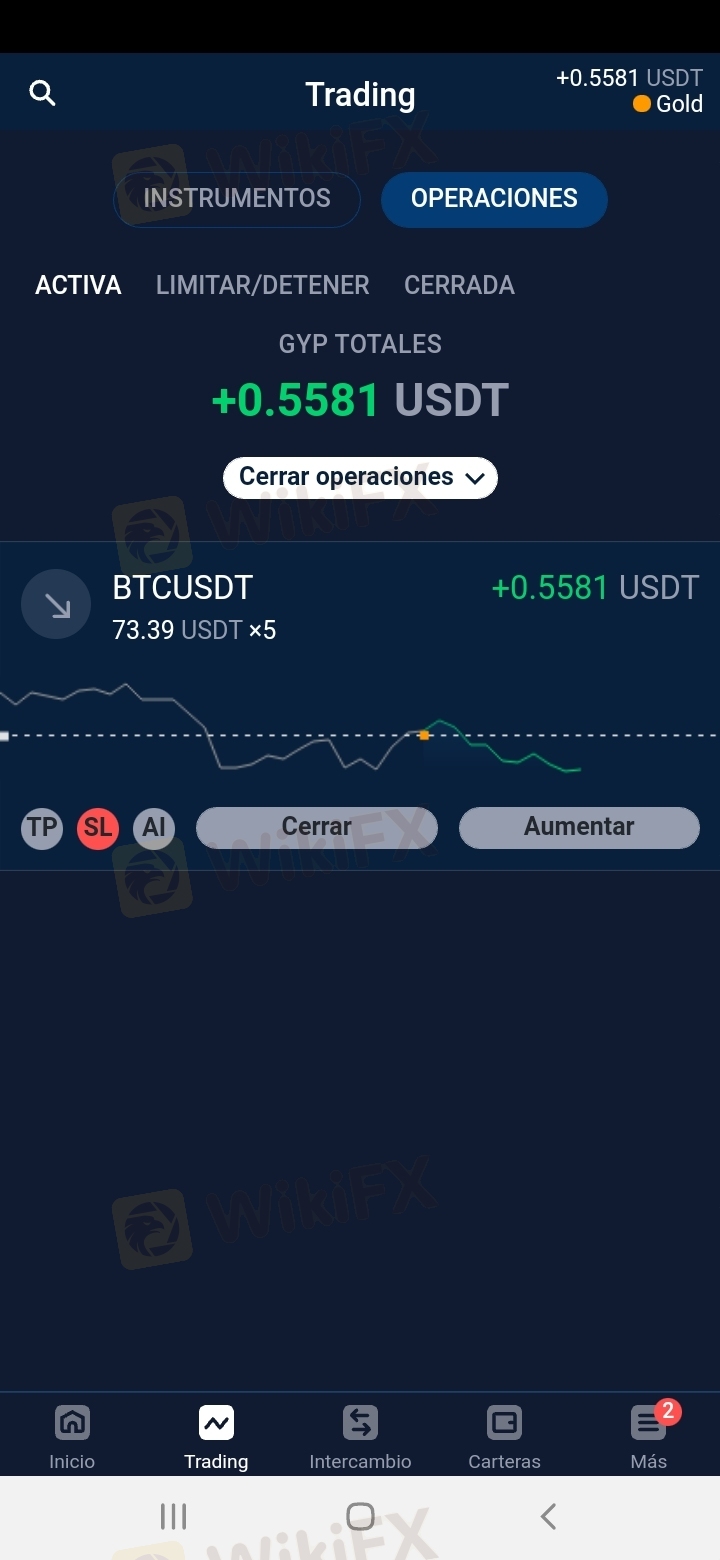The width and height of the screenshot is (720, 1560).
Task: Go to the system home screen
Action: coord(360,1517)
